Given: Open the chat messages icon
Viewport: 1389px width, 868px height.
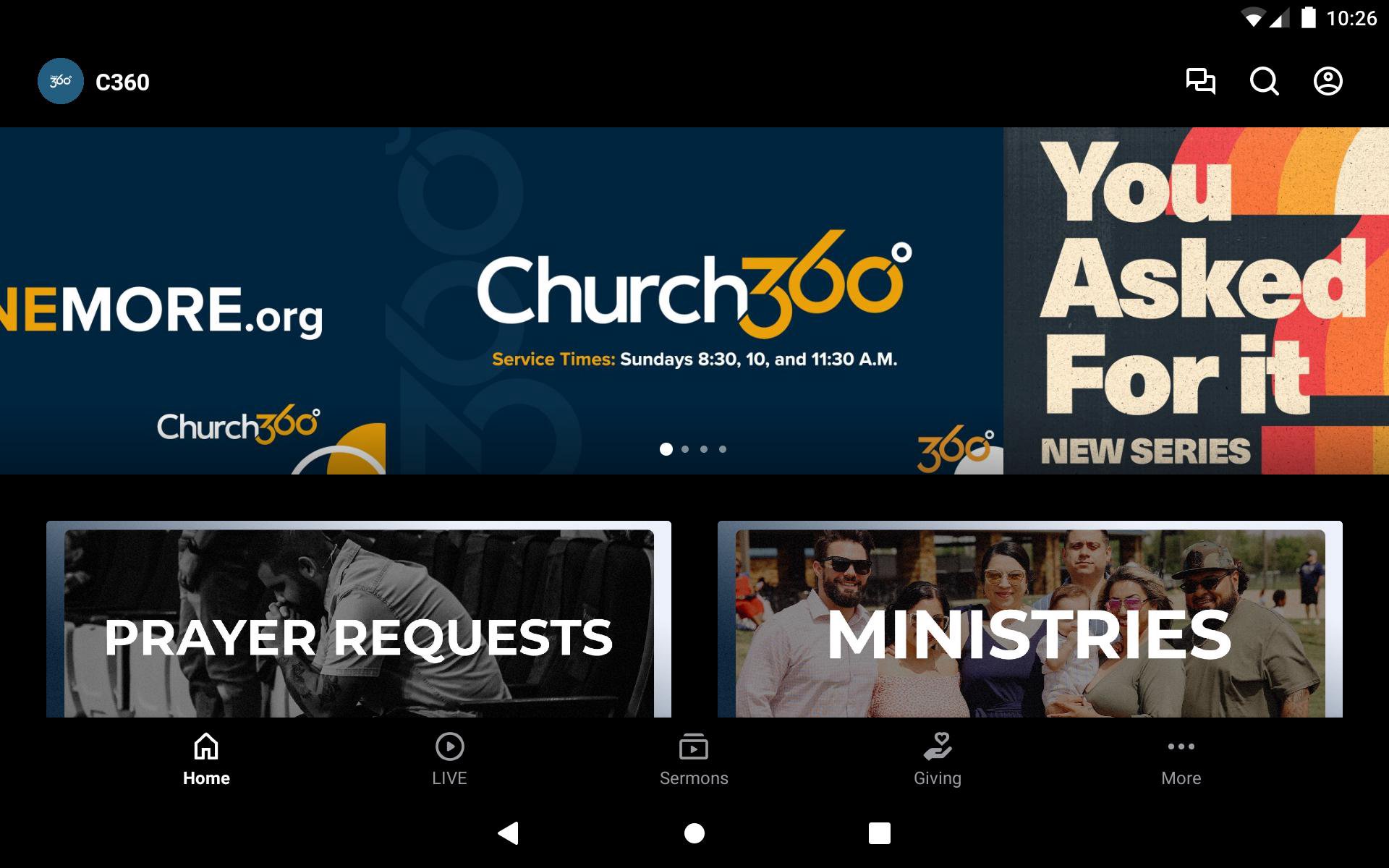Looking at the screenshot, I should (x=1200, y=81).
